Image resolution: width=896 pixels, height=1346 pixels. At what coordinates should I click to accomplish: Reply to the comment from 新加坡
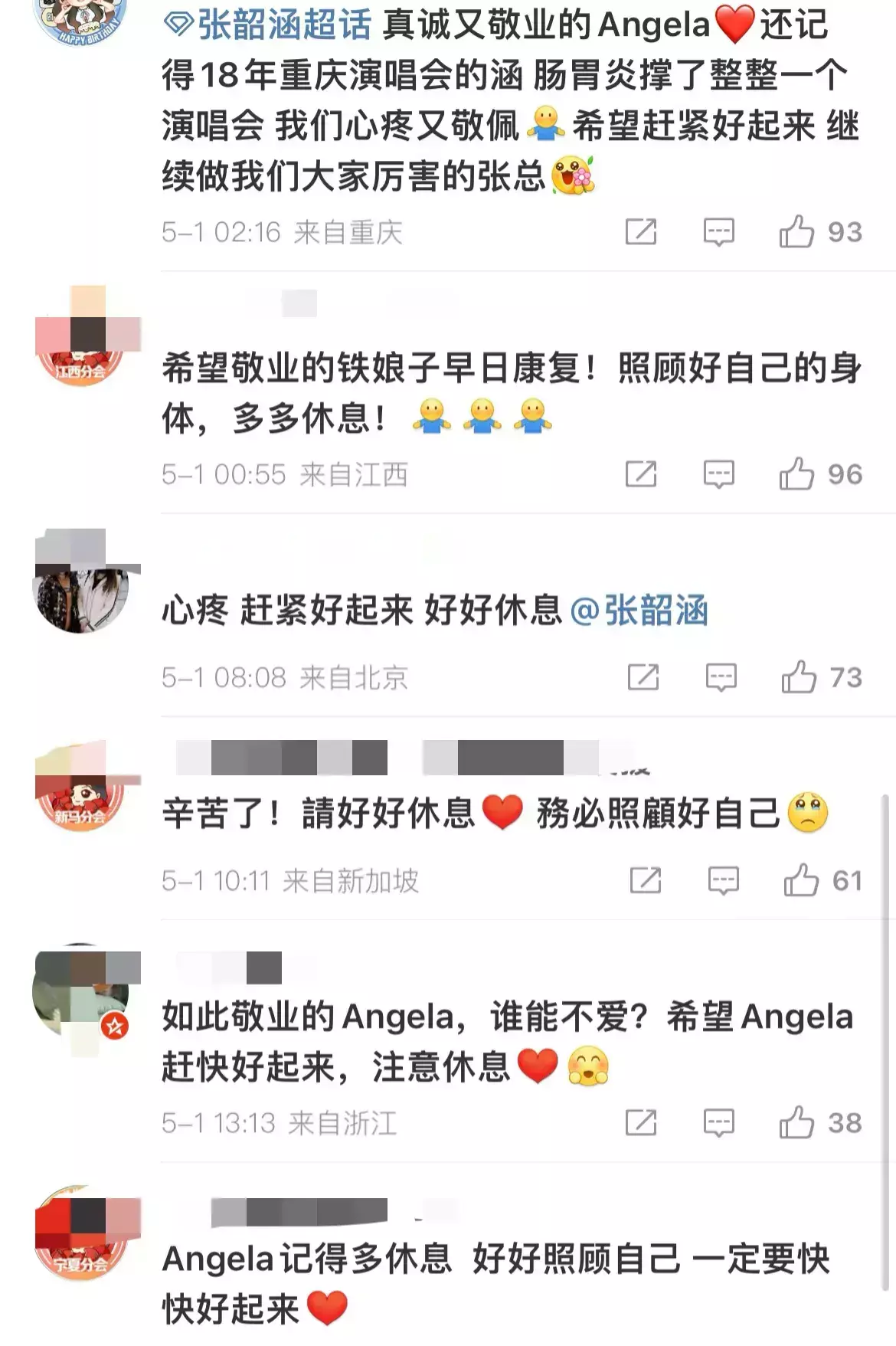(x=723, y=880)
